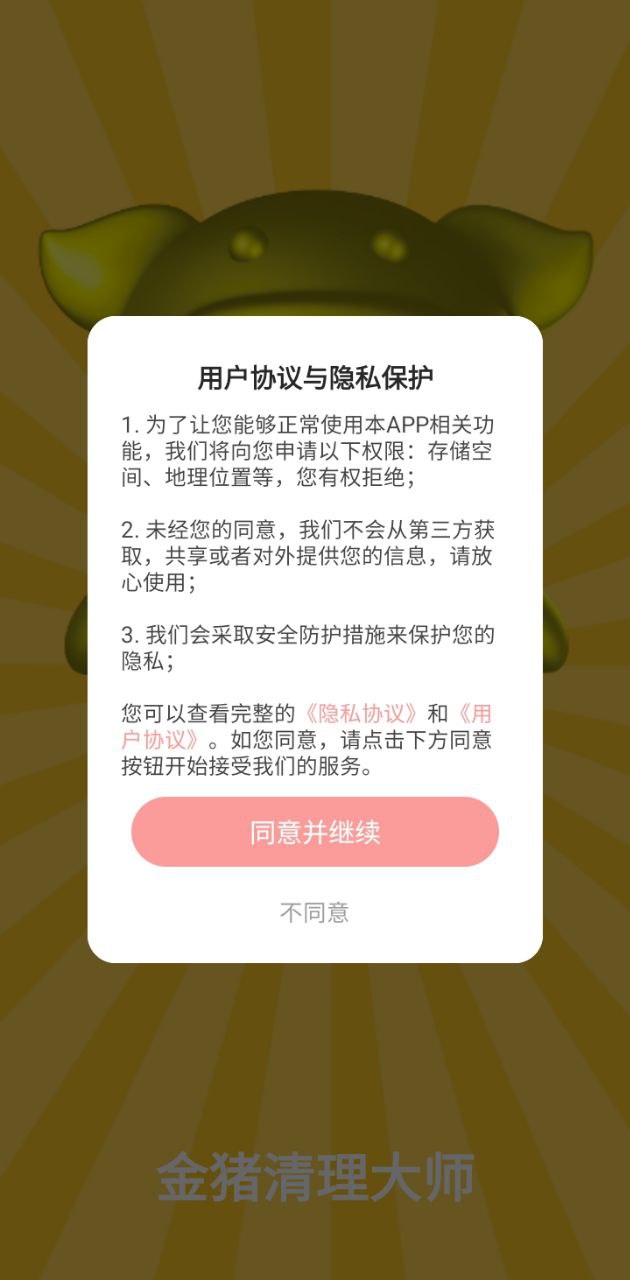Viewport: 630px width, 1280px height.
Task: Open the 《隐私协议》 link
Action: [360, 714]
